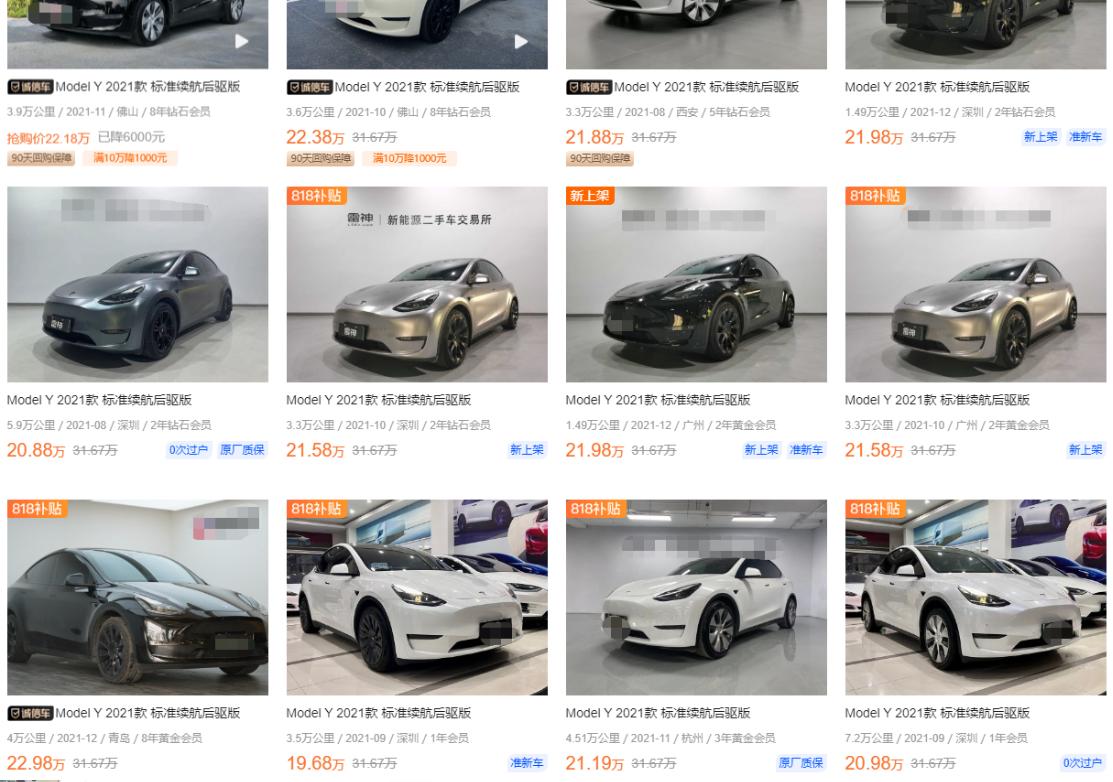Play the video on the 3.6万公里 佛山 listing
1113x782 pixels.
coord(520,41)
